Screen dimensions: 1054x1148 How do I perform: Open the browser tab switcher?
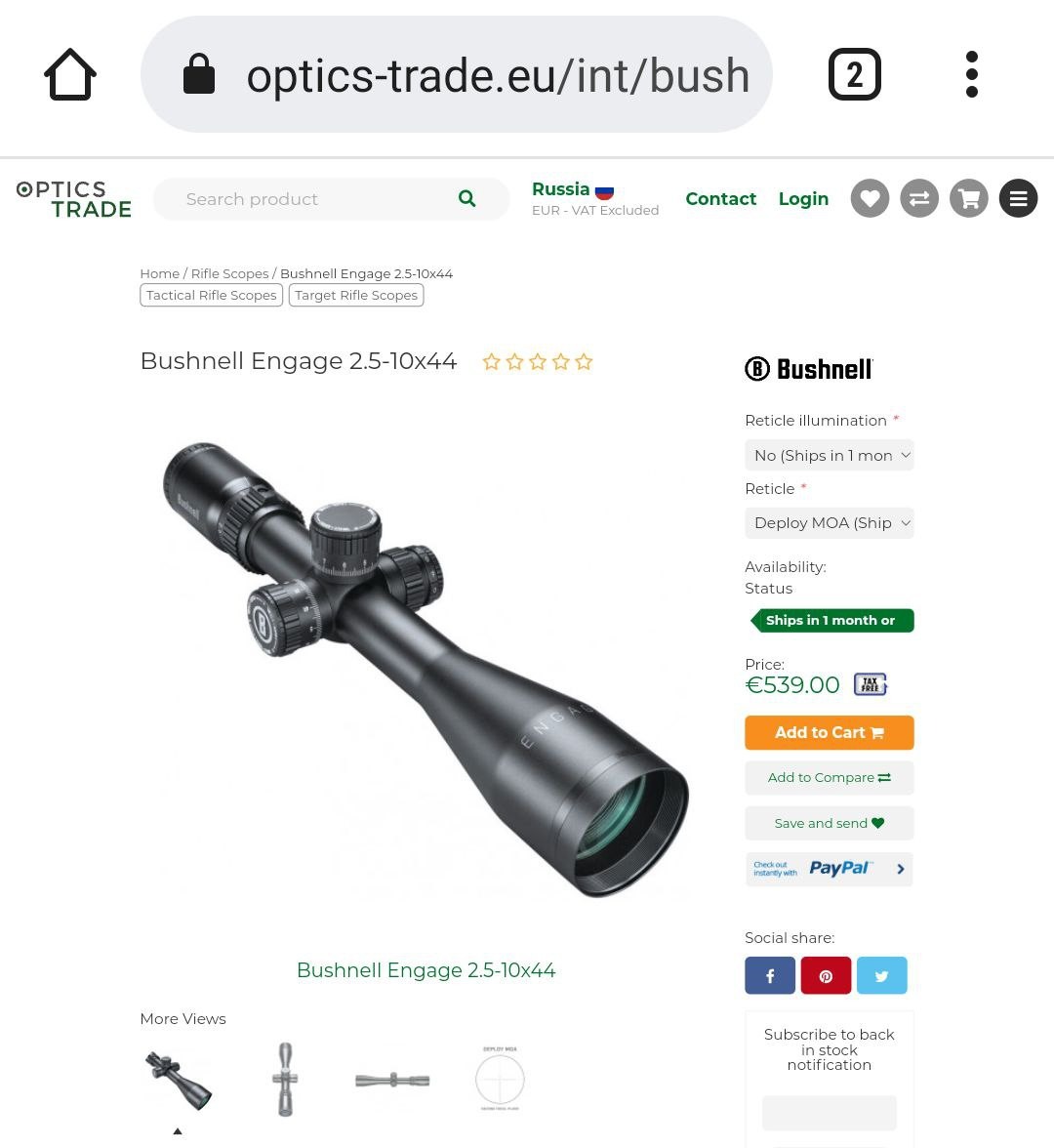pyautogui.click(x=854, y=75)
